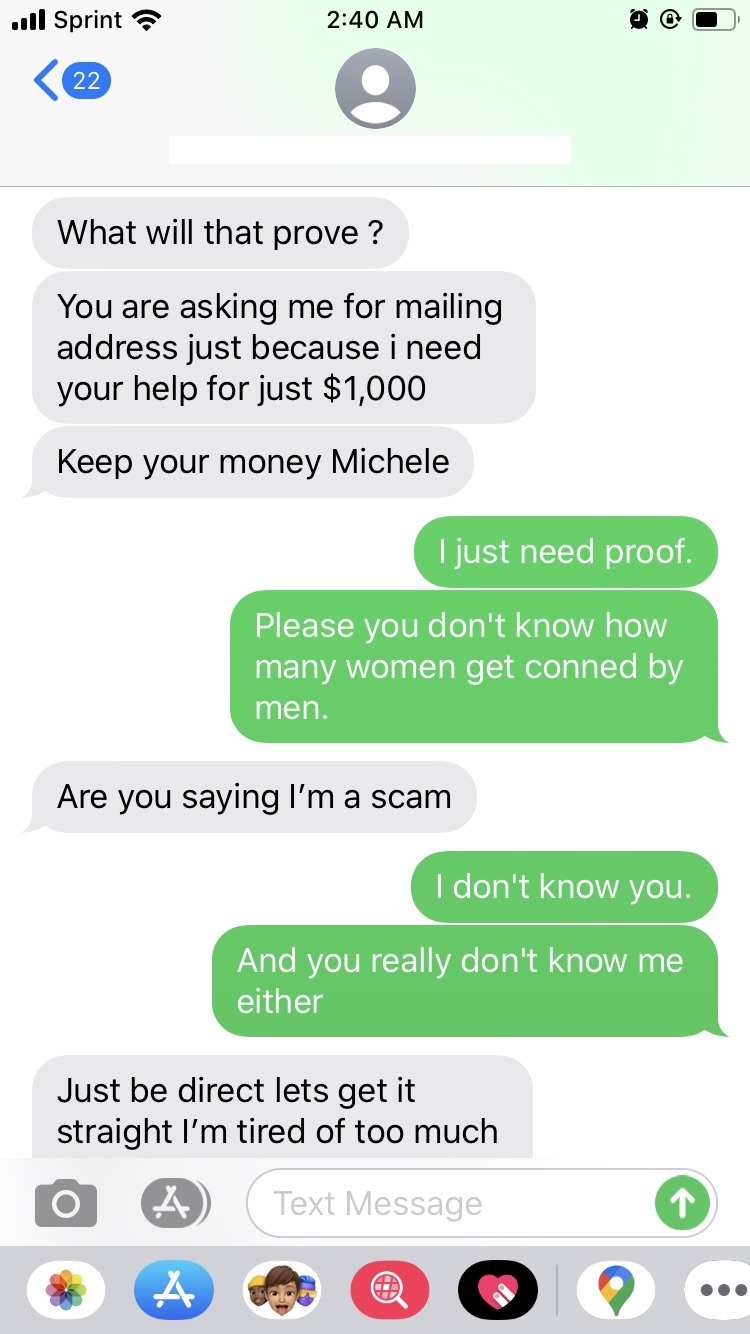Open the #images search app
Image resolution: width=750 pixels, height=1334 pixels.
(390, 1290)
